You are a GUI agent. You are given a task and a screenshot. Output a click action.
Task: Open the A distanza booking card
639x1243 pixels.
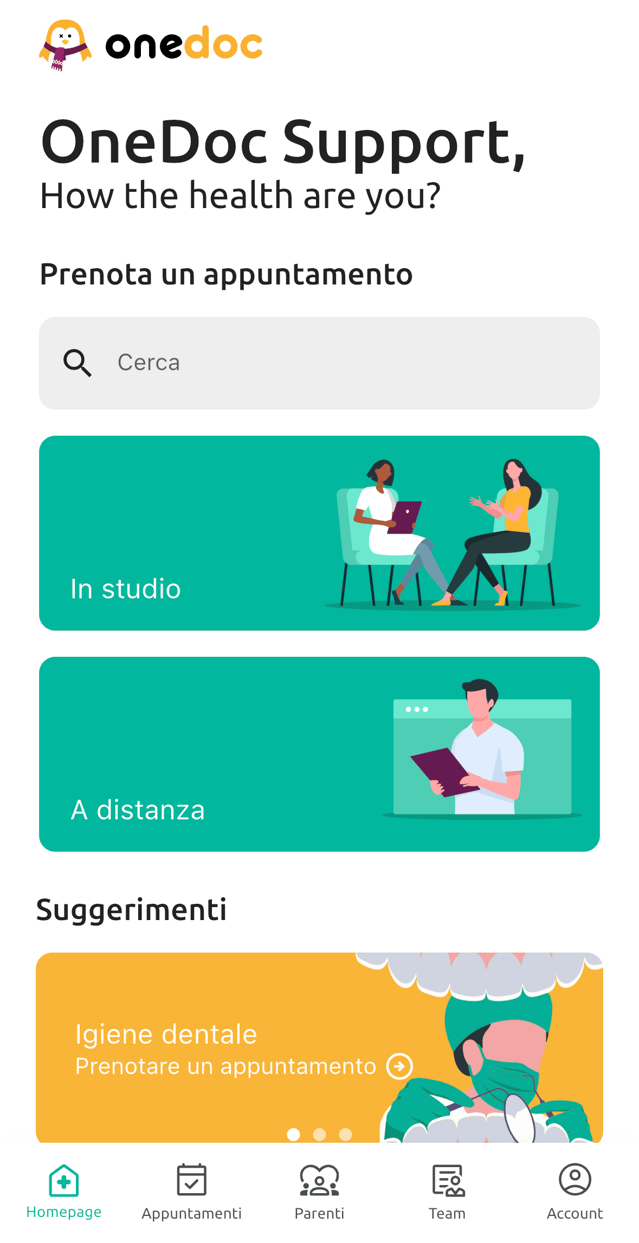click(x=319, y=754)
